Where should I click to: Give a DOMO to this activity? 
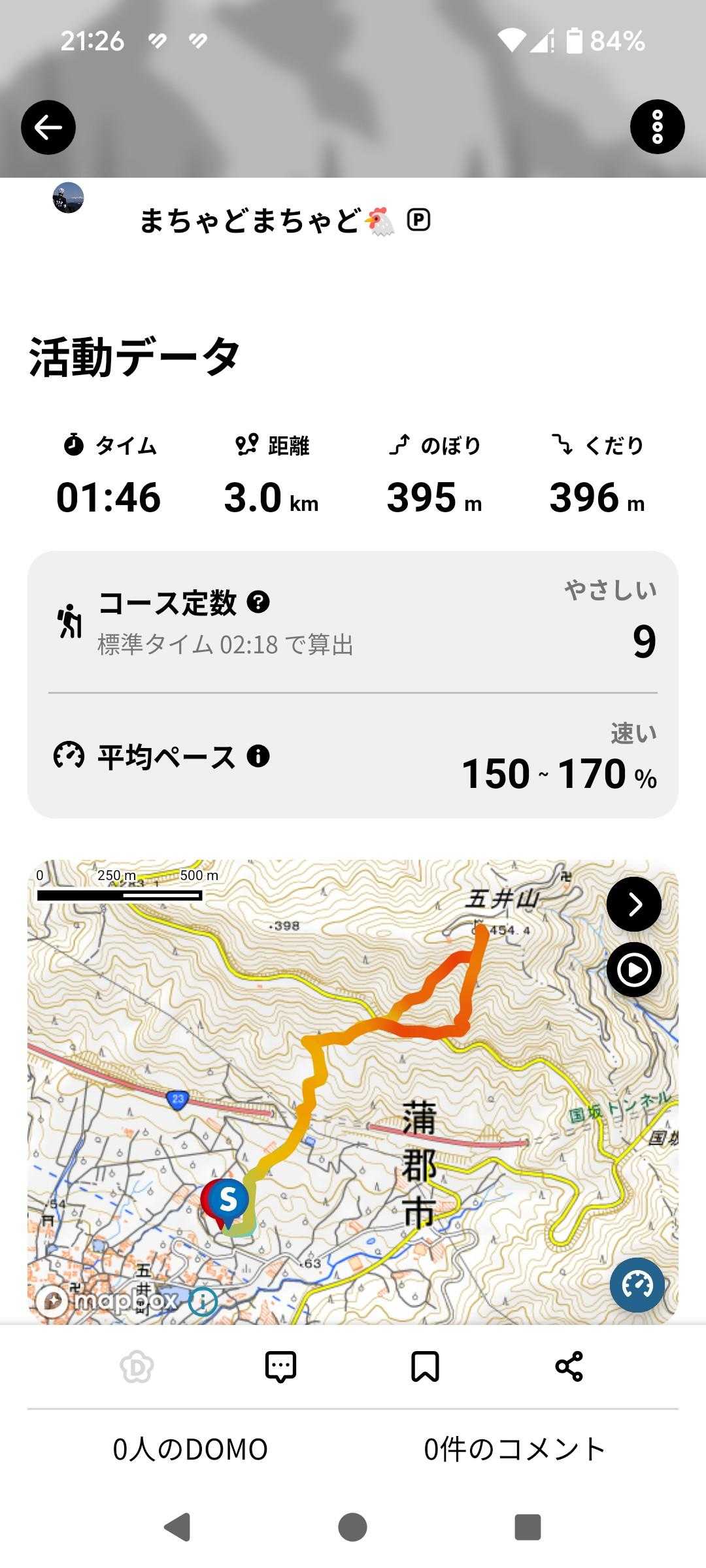137,1366
